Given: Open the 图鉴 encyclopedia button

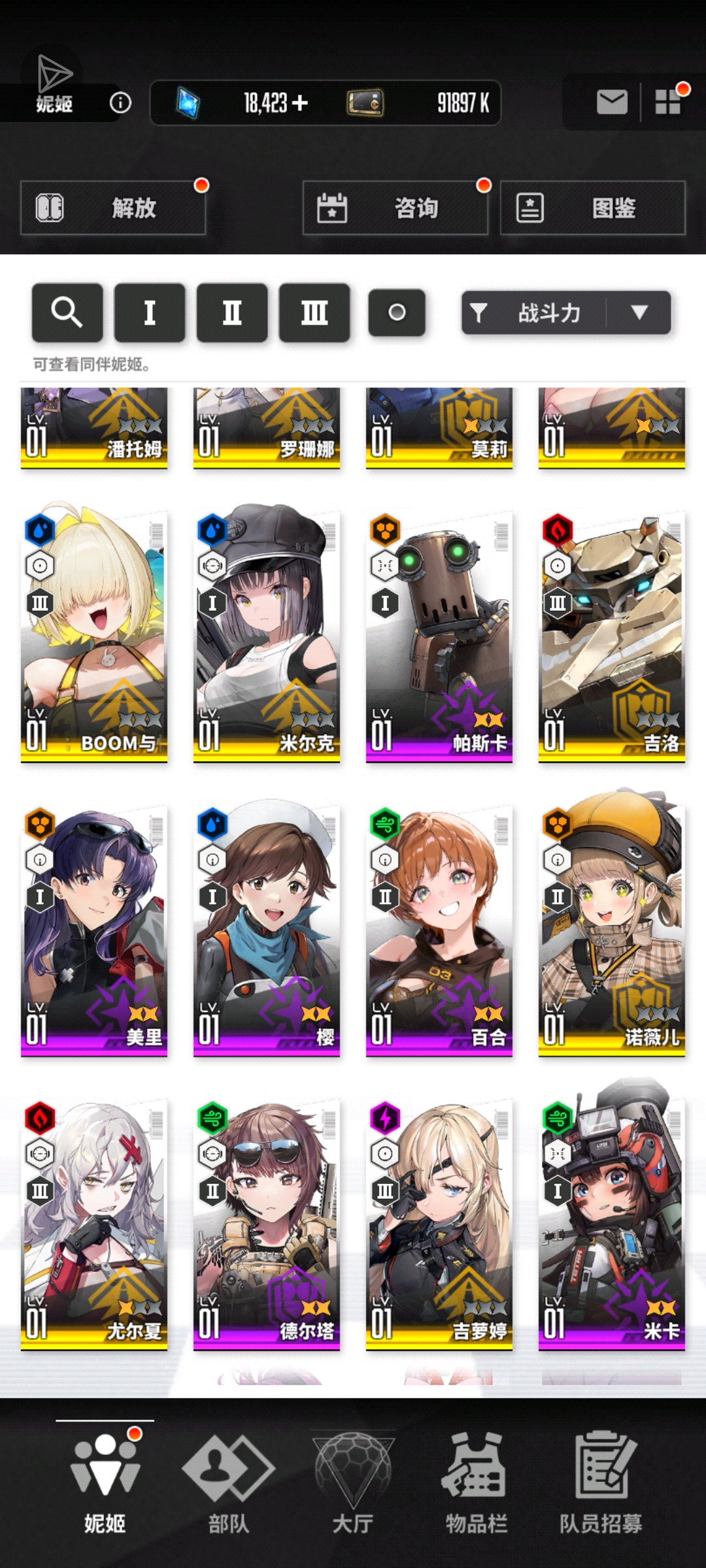Looking at the screenshot, I should point(592,208).
